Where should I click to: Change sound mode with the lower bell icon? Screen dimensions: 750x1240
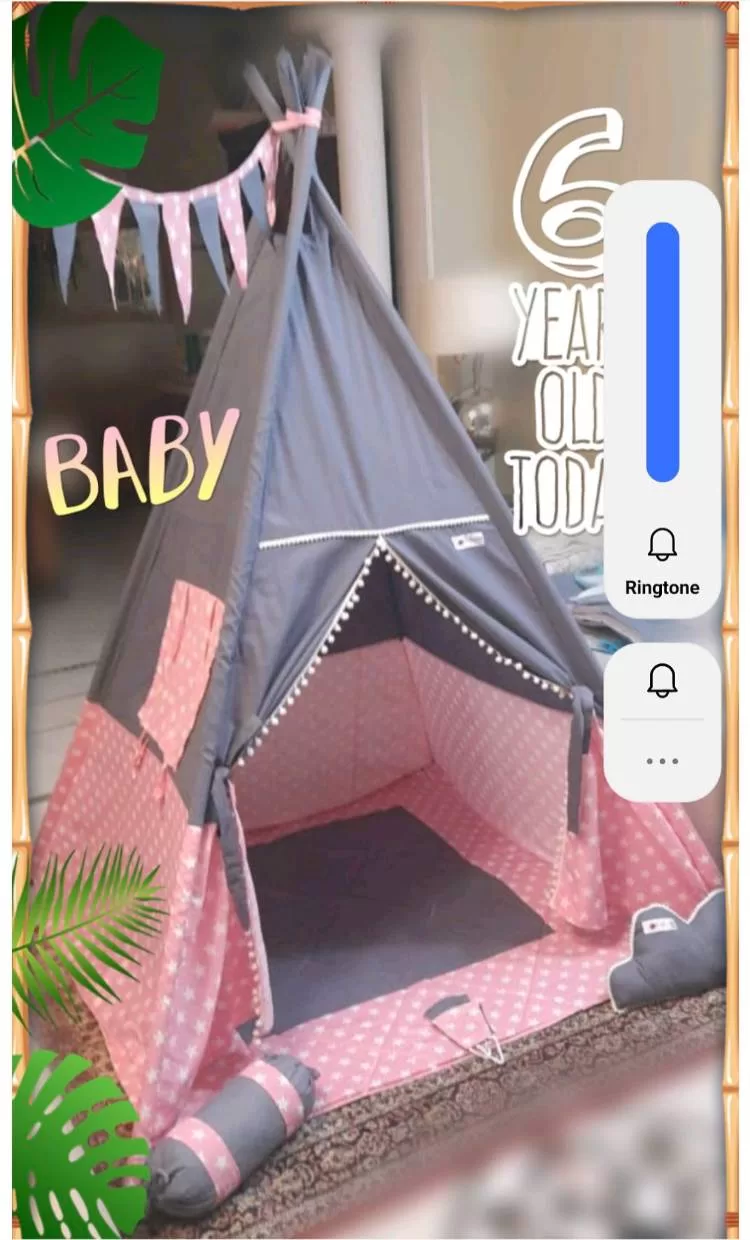(662, 680)
